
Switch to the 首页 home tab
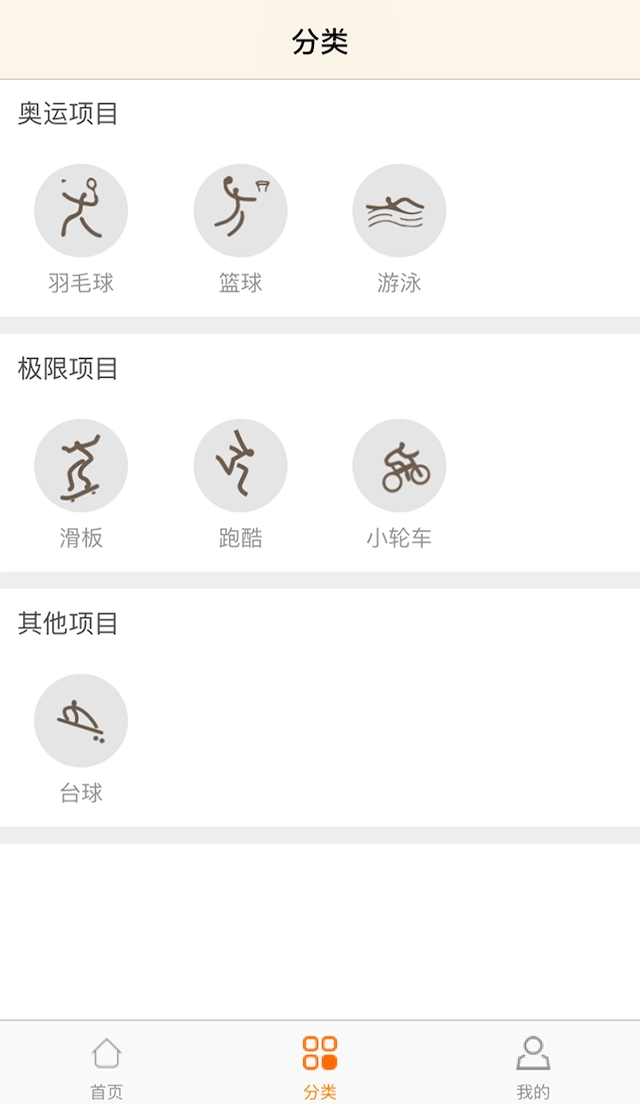click(107, 1066)
